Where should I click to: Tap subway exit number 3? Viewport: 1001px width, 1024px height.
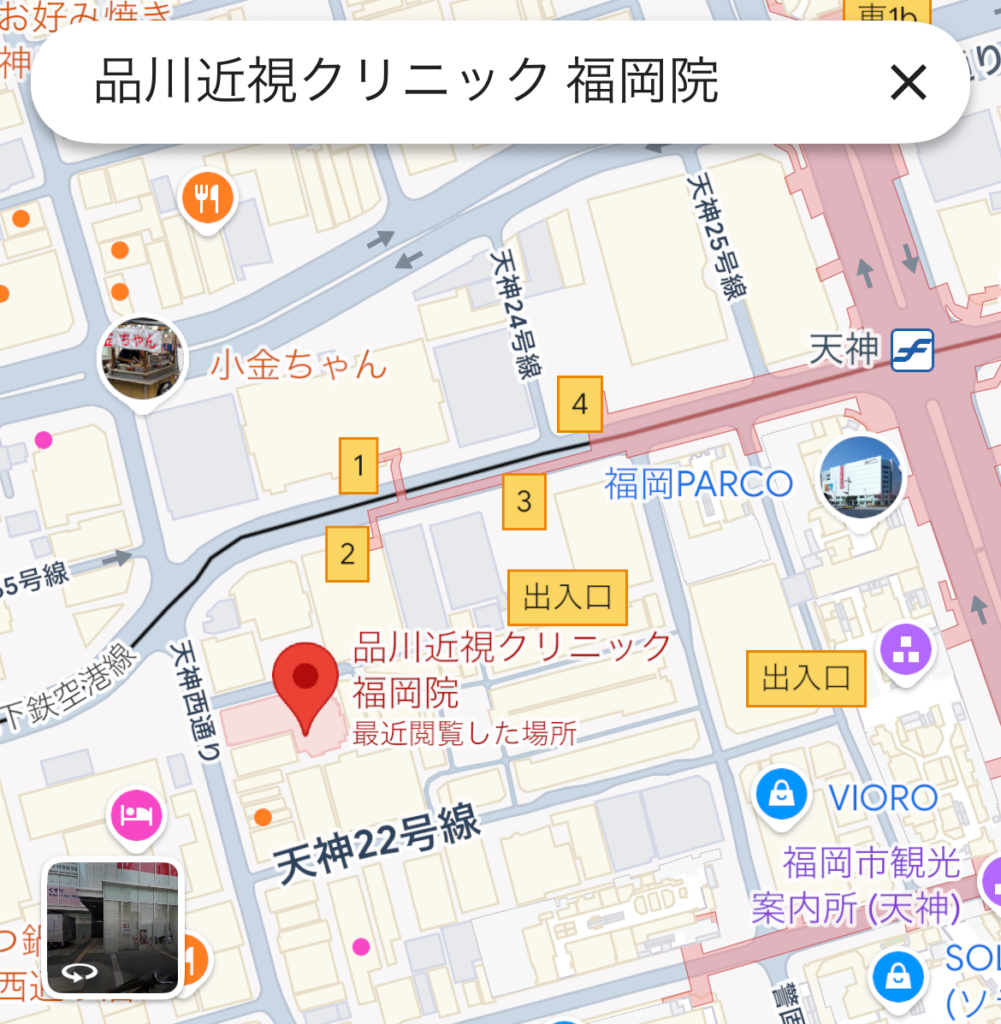click(x=524, y=500)
